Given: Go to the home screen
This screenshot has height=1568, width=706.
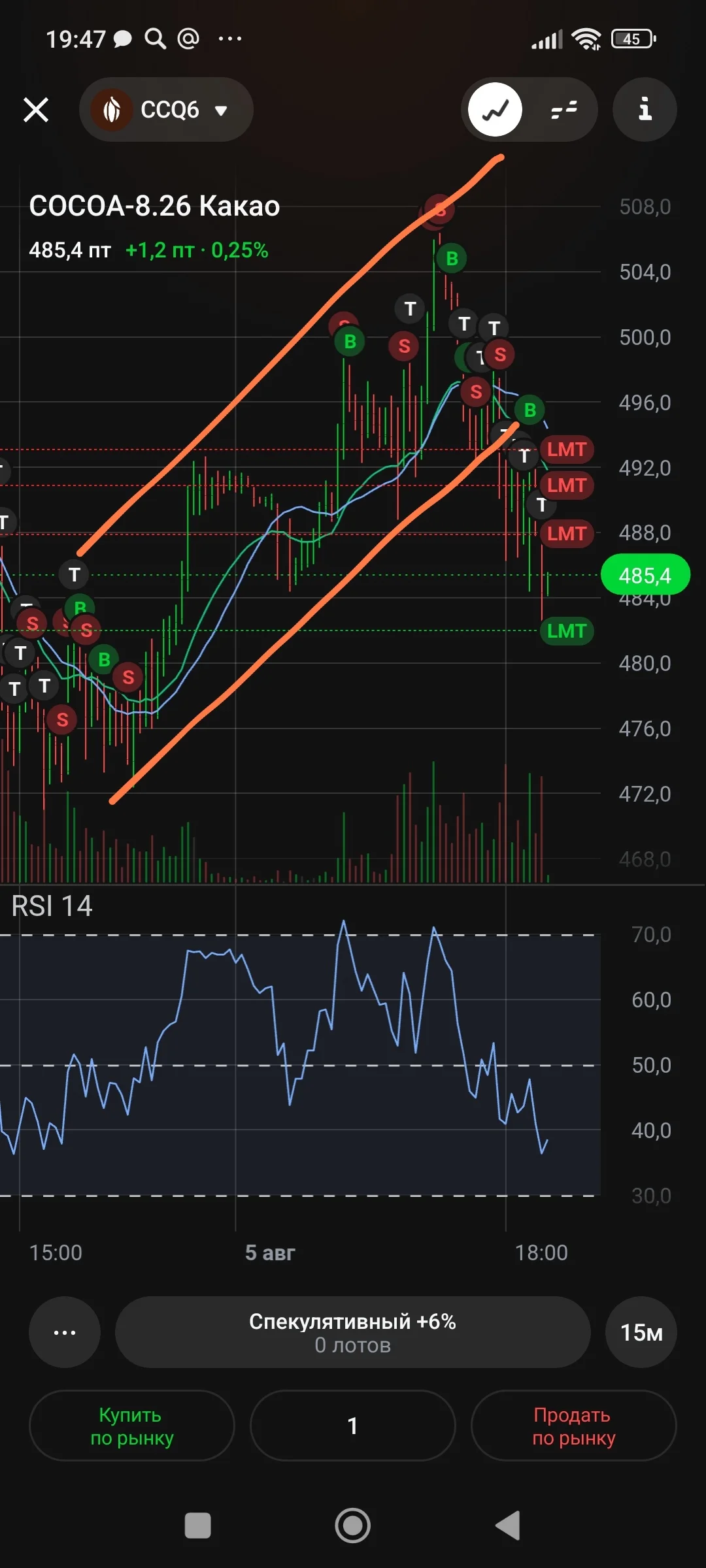Looking at the screenshot, I should [x=352, y=1526].
